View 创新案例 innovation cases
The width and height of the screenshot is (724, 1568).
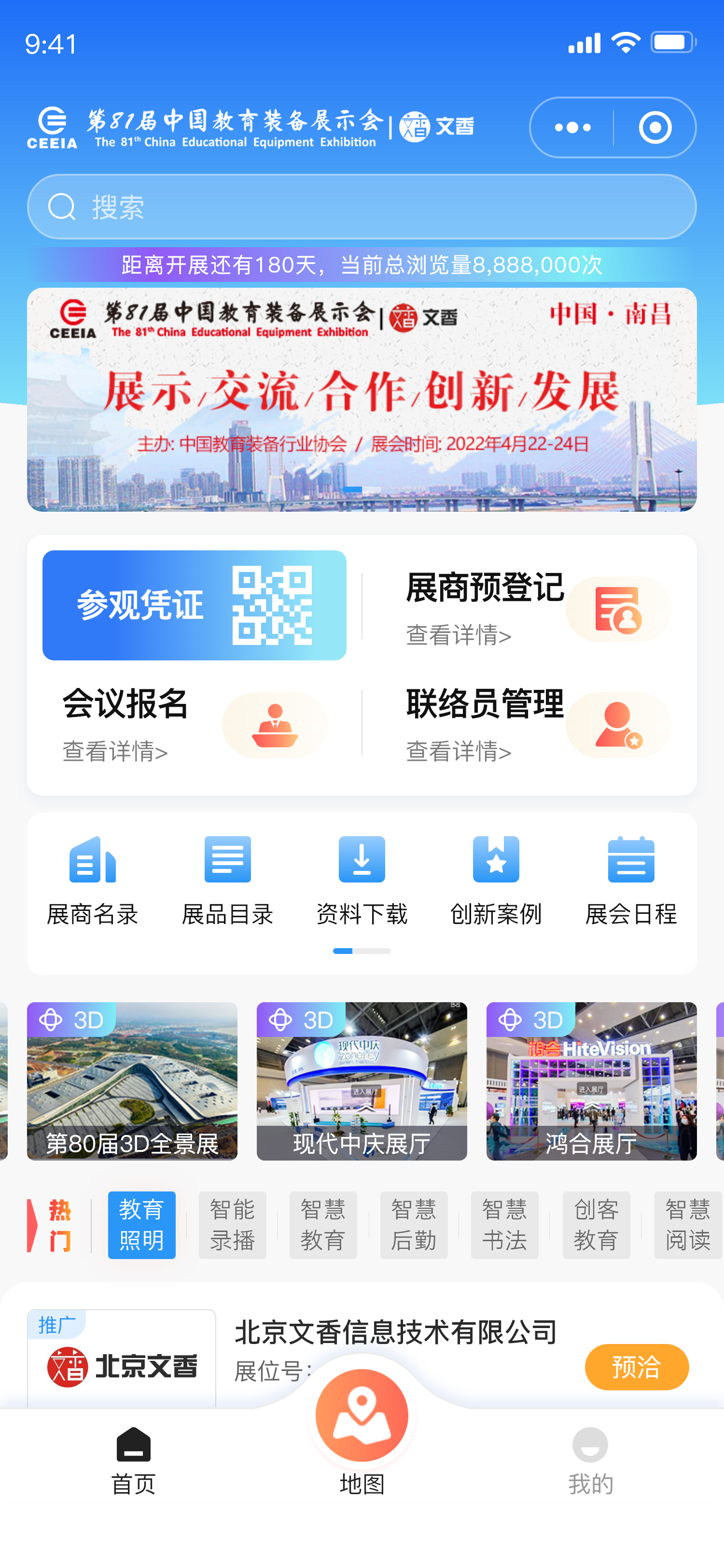pos(496,880)
